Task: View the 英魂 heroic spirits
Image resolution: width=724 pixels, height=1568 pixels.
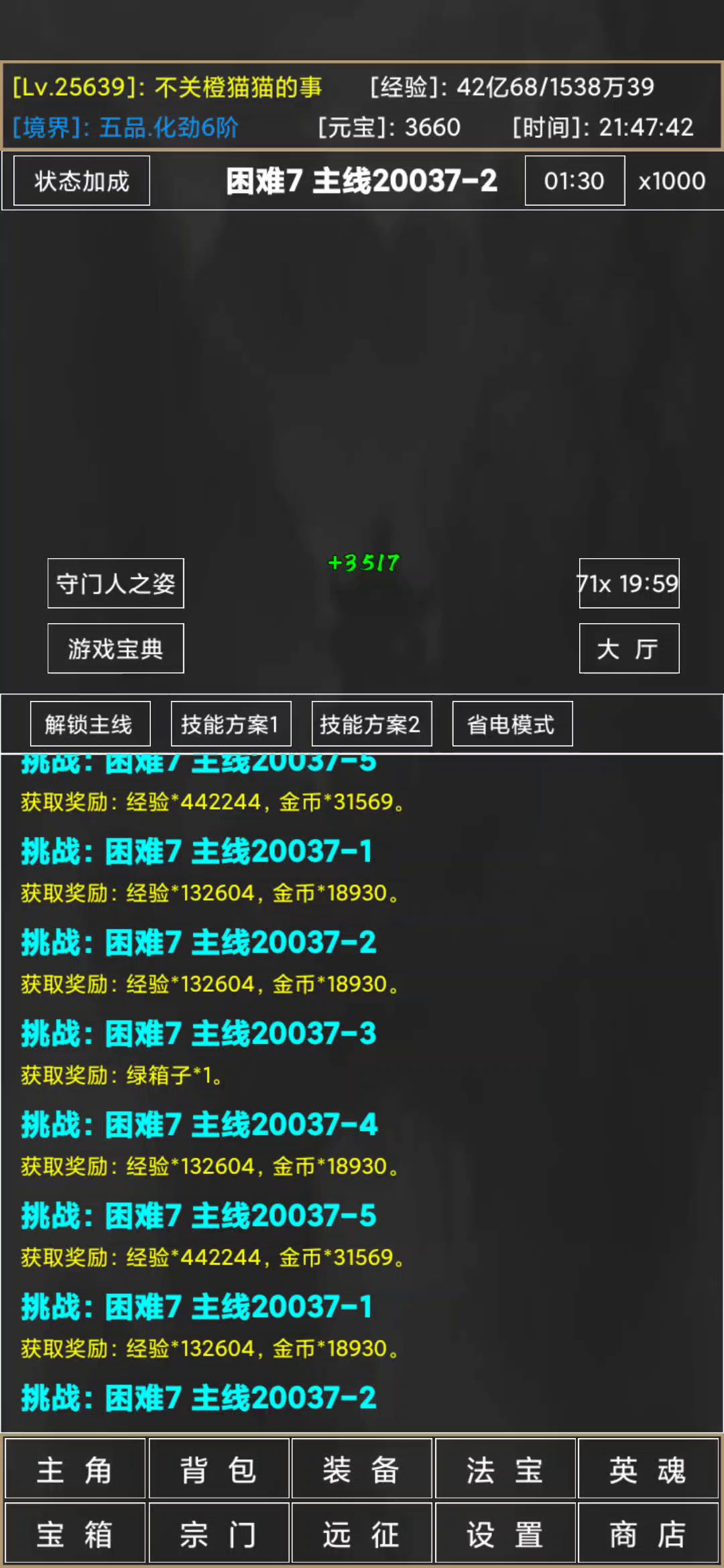Action: (648, 1470)
